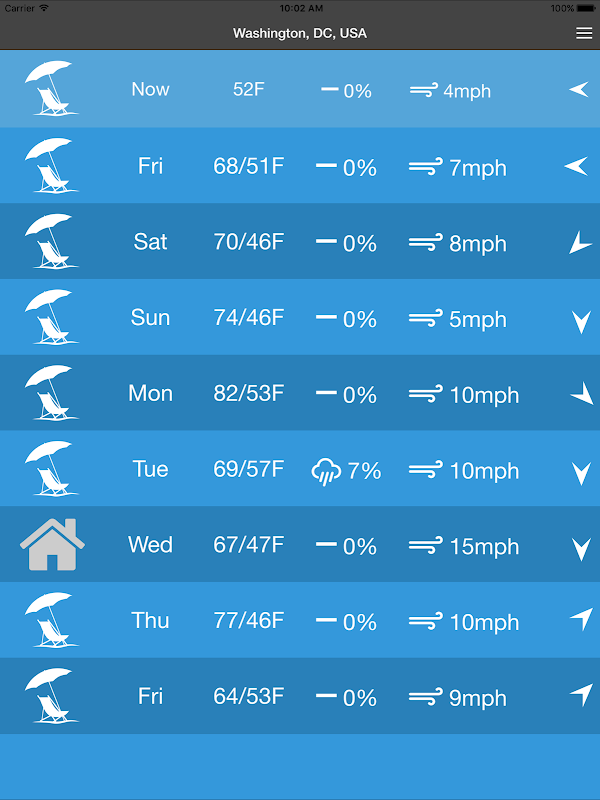Image resolution: width=600 pixels, height=800 pixels.
Task: Open Tue forecast with 7% rain
Action: tap(300, 470)
